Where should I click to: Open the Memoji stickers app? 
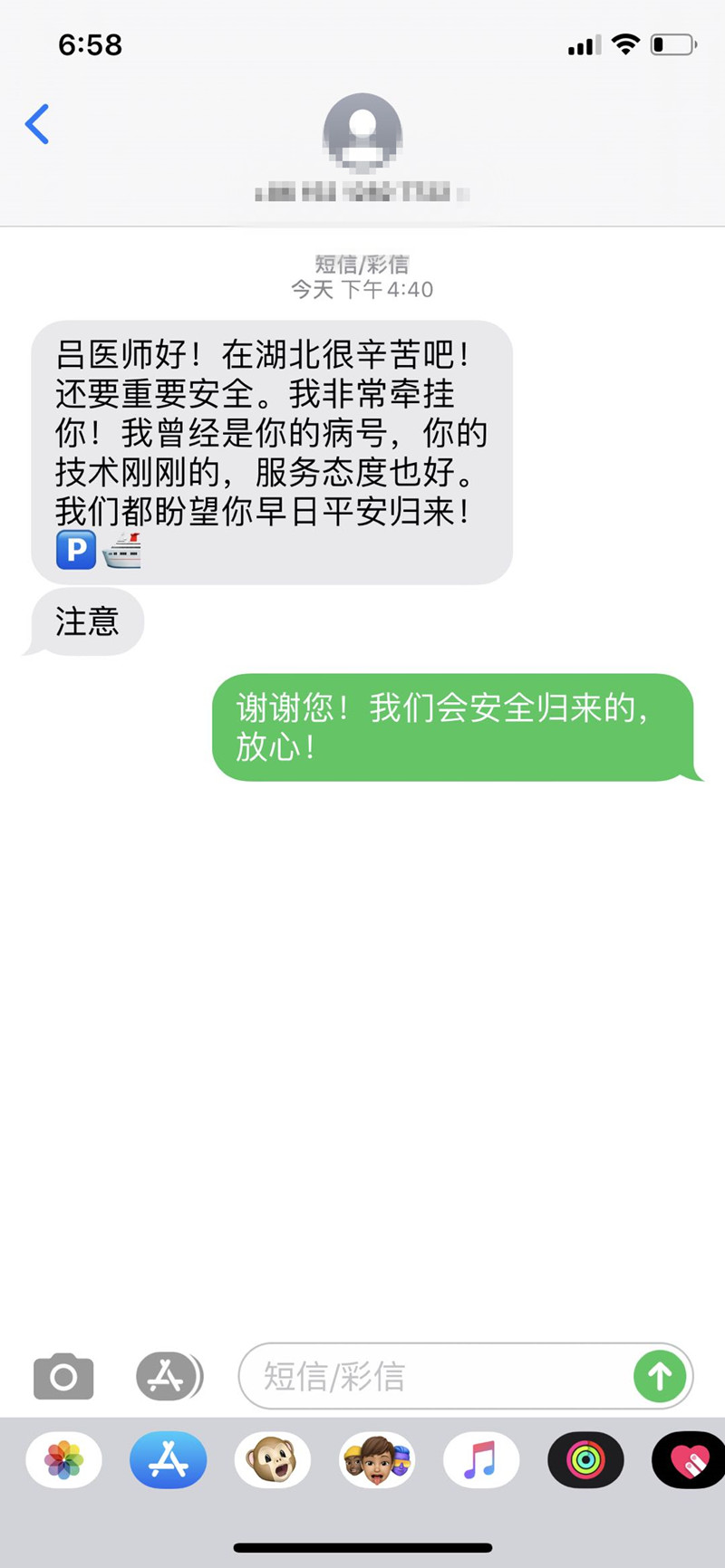point(377,1460)
